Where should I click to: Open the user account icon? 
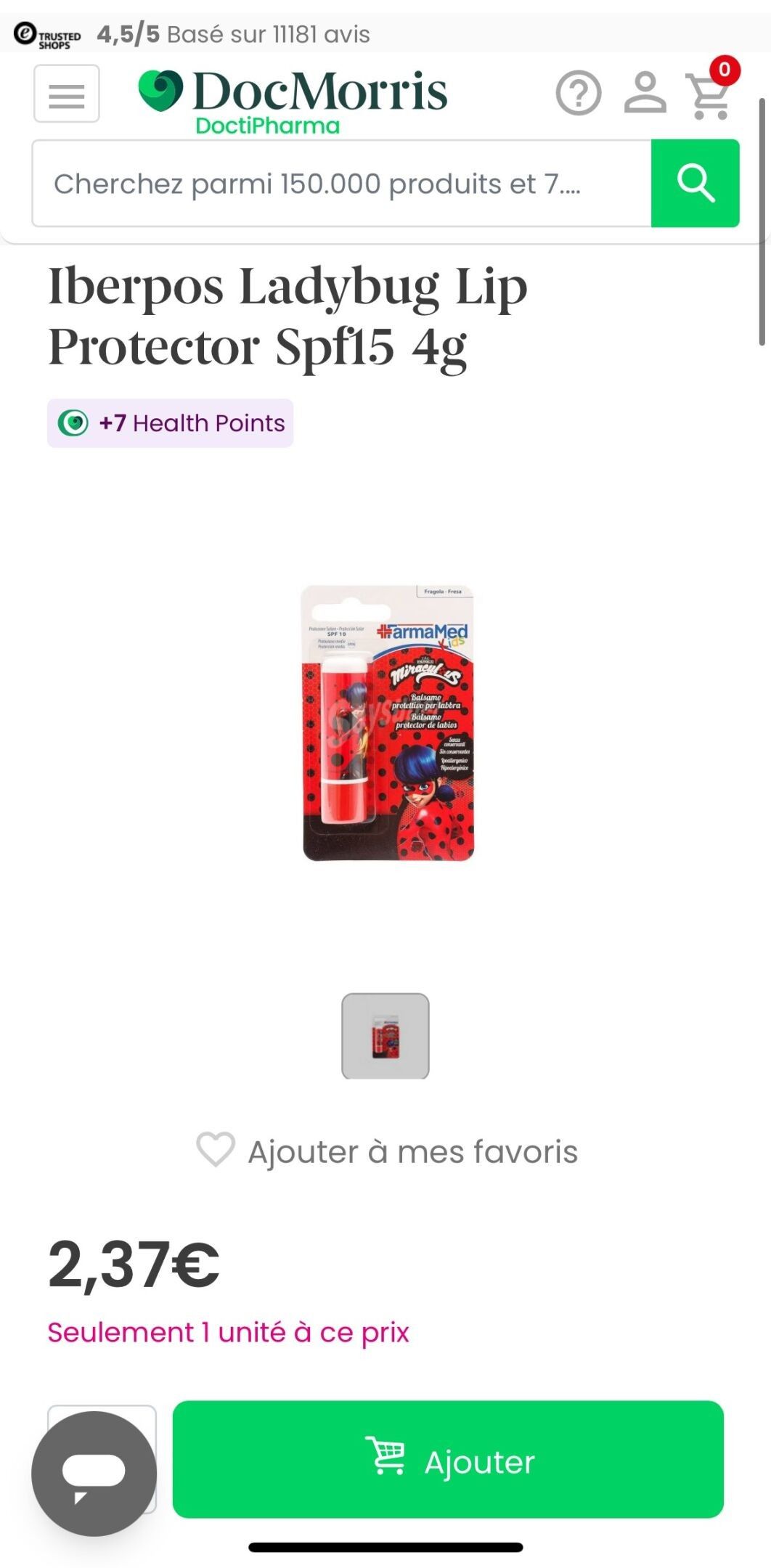tap(645, 94)
